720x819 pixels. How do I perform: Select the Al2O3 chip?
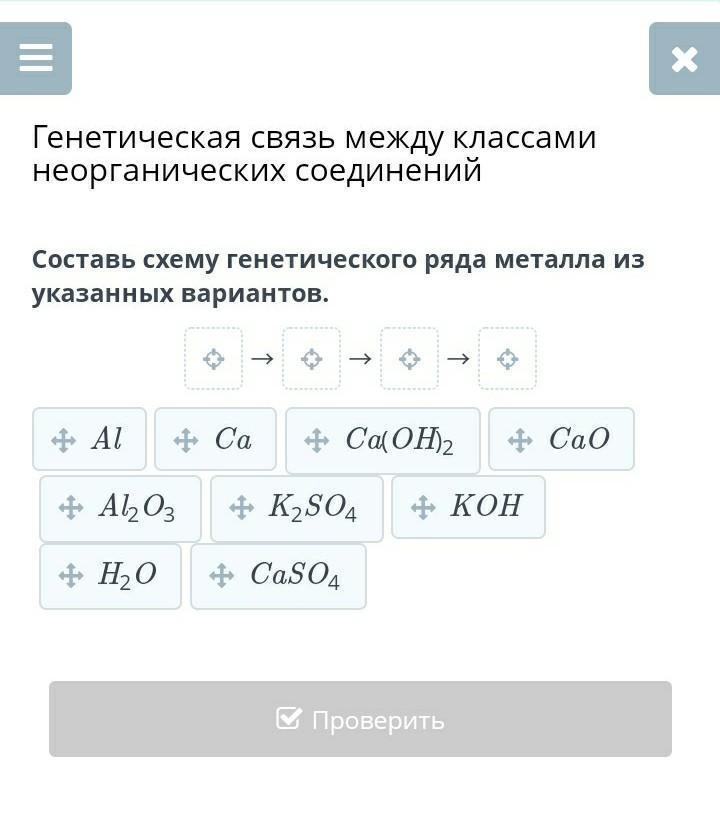(120, 508)
